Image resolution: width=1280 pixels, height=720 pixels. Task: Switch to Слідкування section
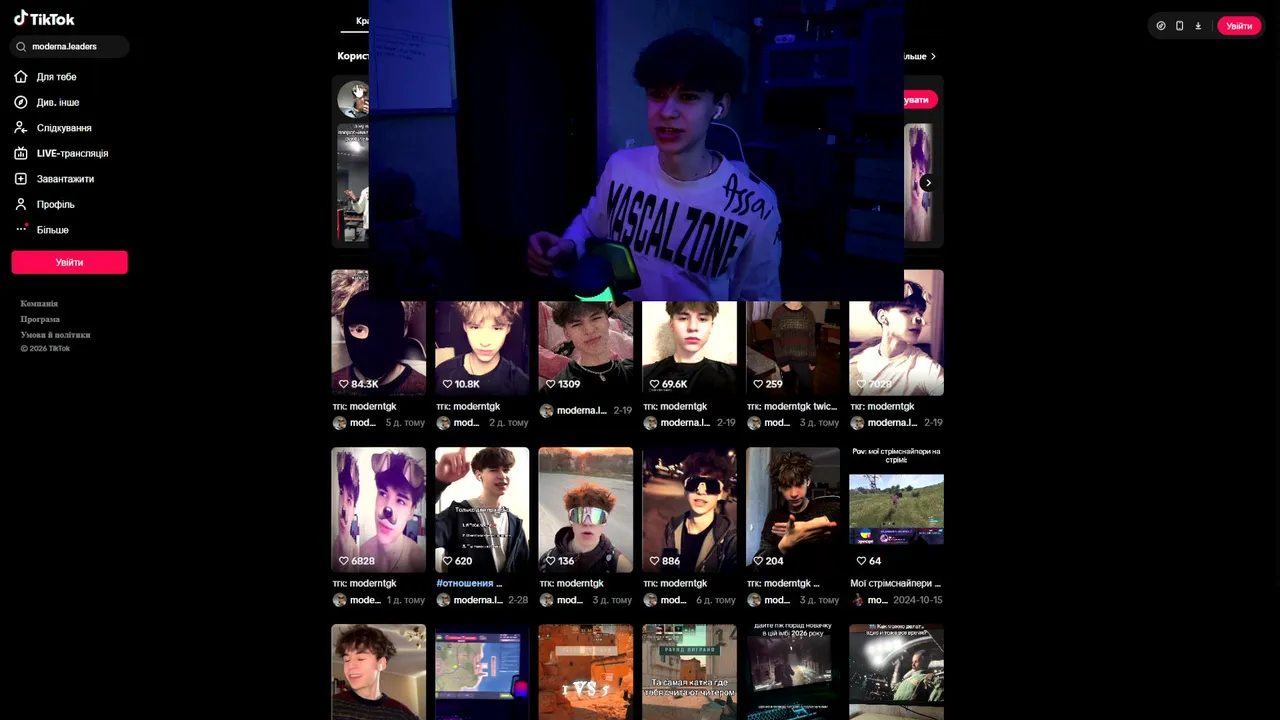(63, 128)
